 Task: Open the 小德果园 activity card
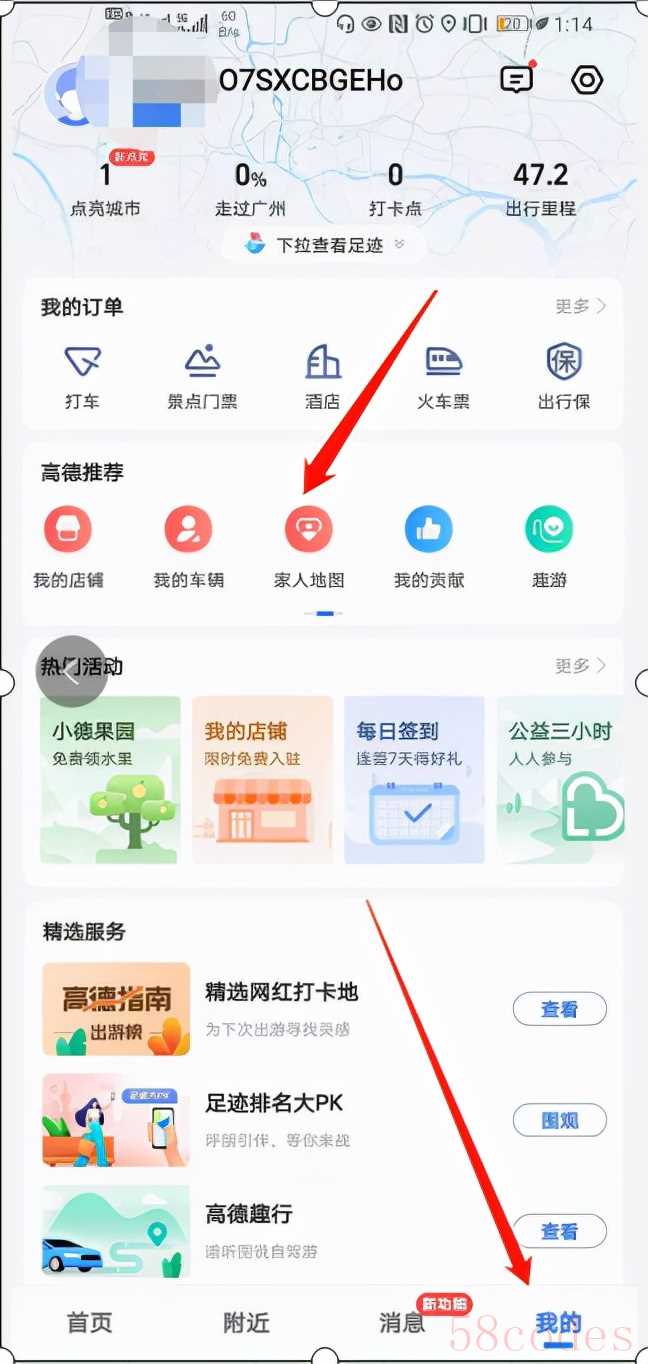(110, 780)
